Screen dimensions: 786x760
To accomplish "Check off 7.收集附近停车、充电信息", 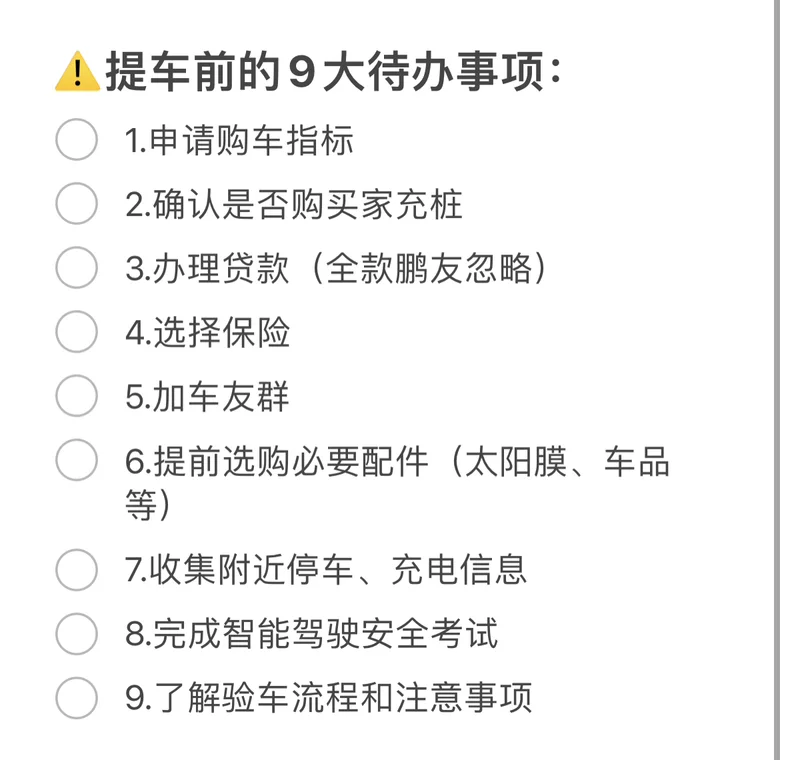I will pos(76,569).
